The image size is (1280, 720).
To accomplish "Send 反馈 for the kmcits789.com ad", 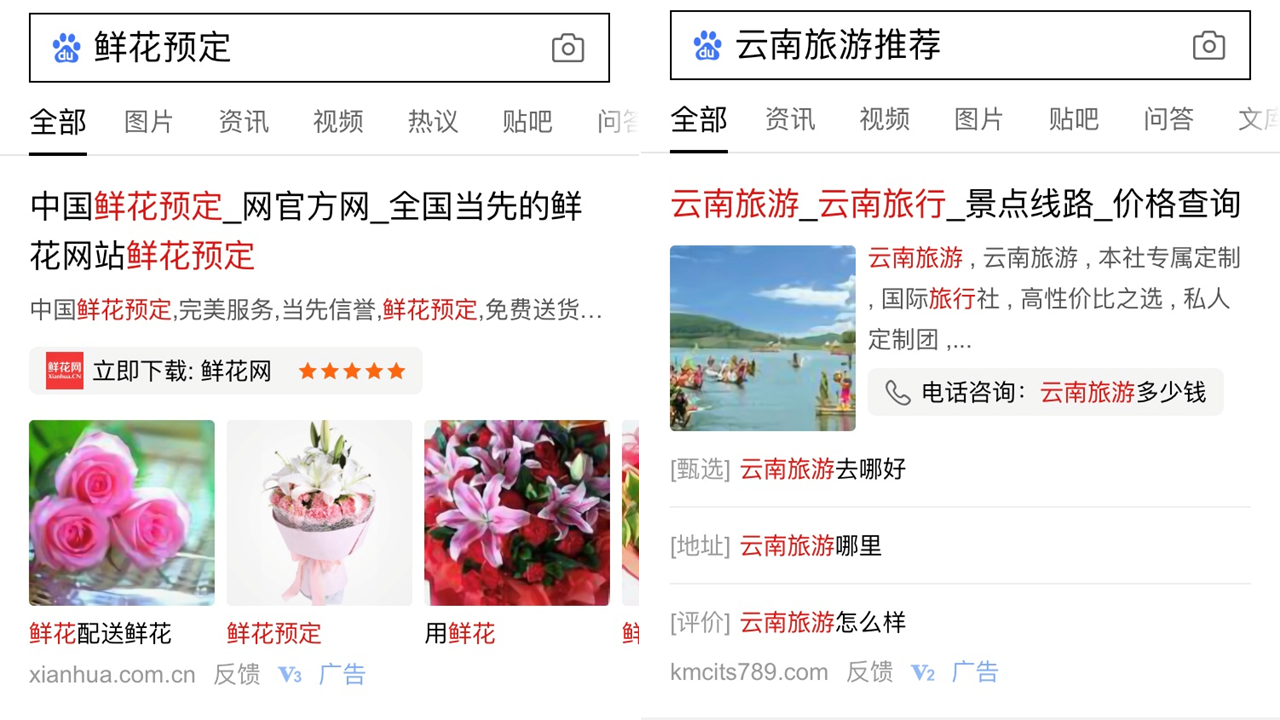I will coord(869,672).
